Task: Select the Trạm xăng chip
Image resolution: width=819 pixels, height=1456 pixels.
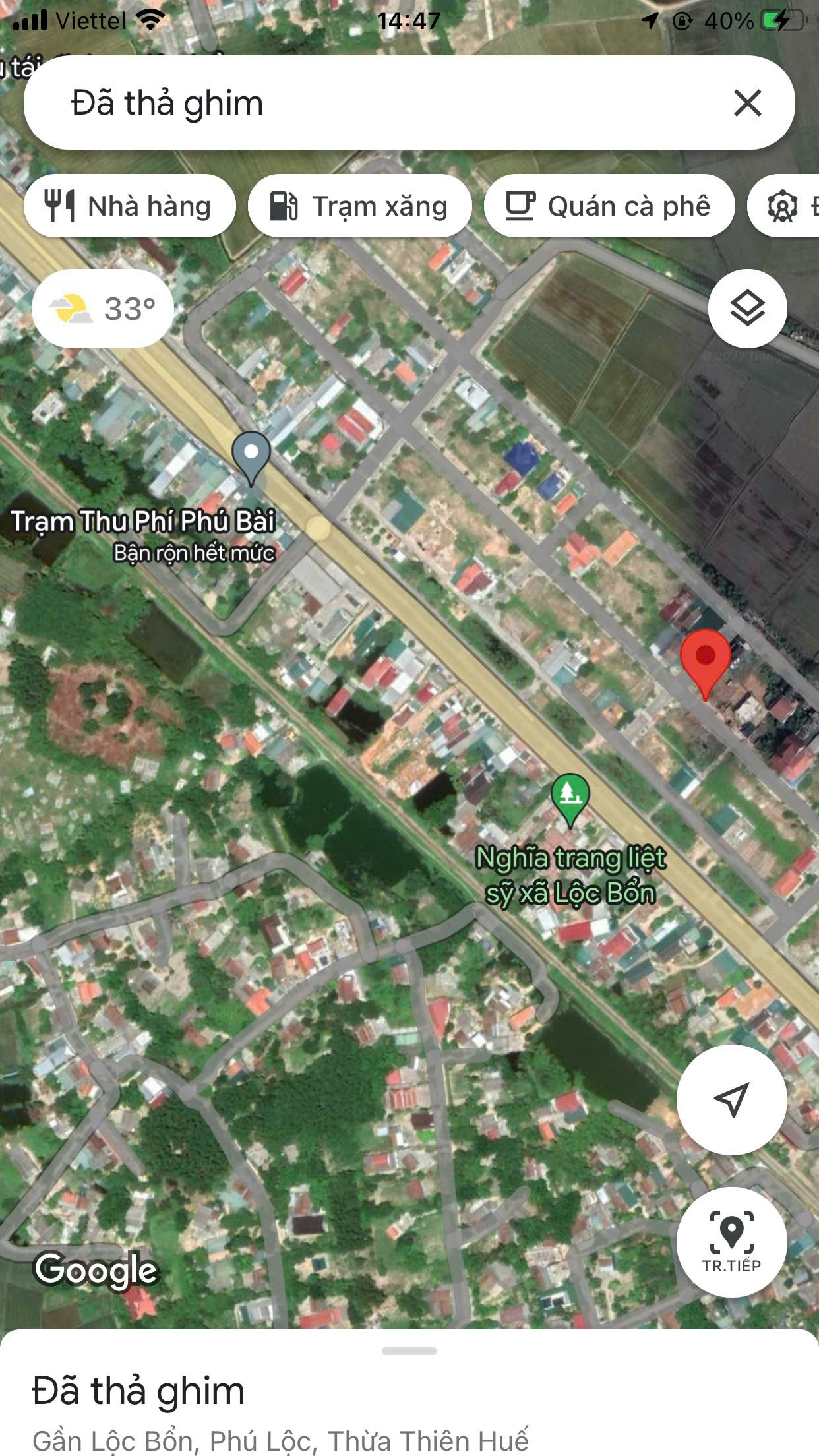Action: [360, 206]
